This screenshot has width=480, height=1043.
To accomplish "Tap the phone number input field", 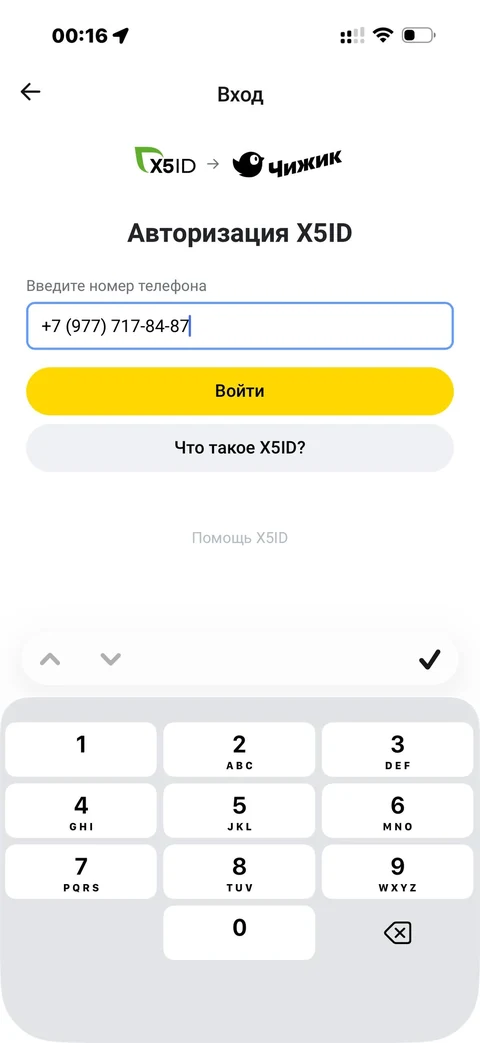I will [240, 326].
